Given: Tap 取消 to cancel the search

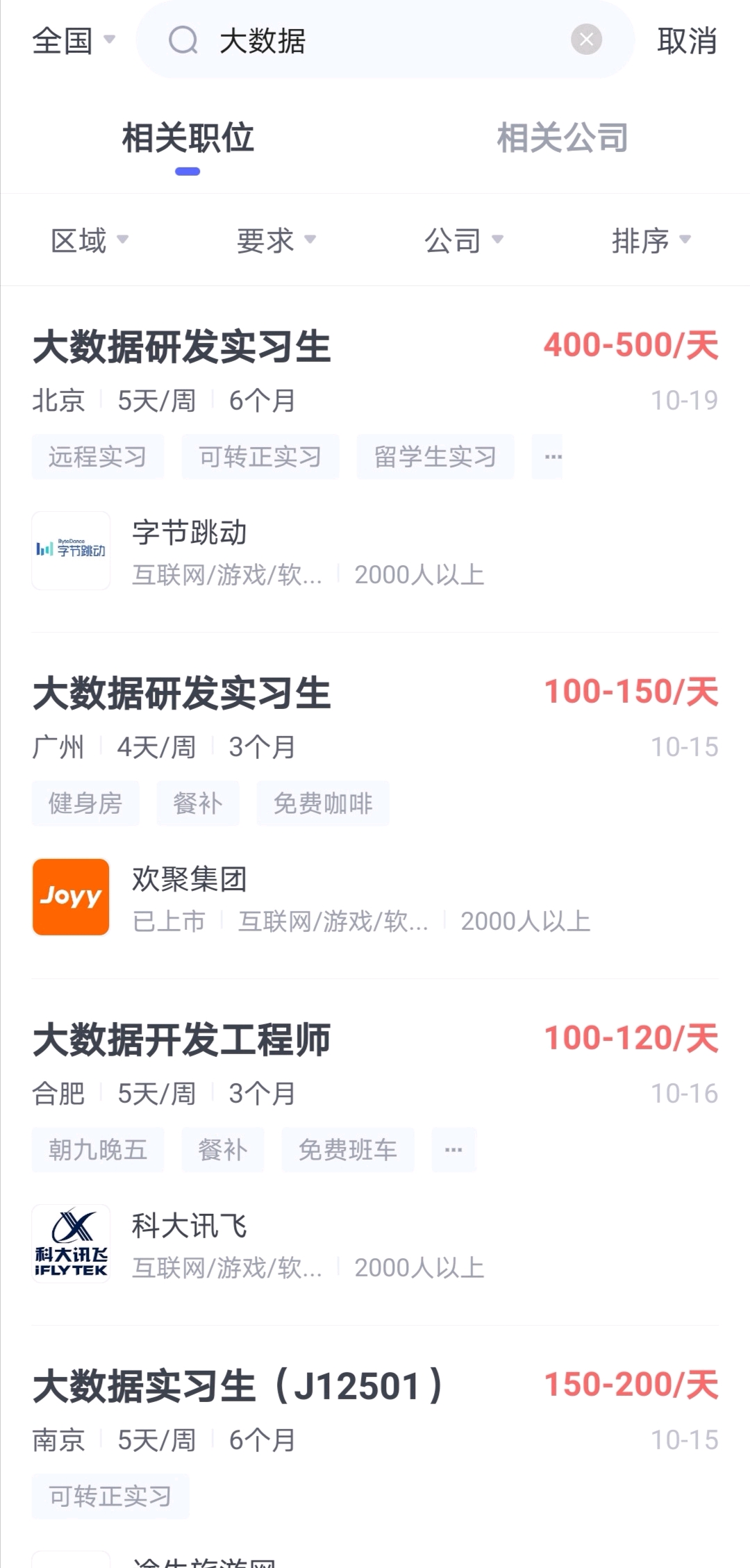Looking at the screenshot, I should (x=687, y=40).
